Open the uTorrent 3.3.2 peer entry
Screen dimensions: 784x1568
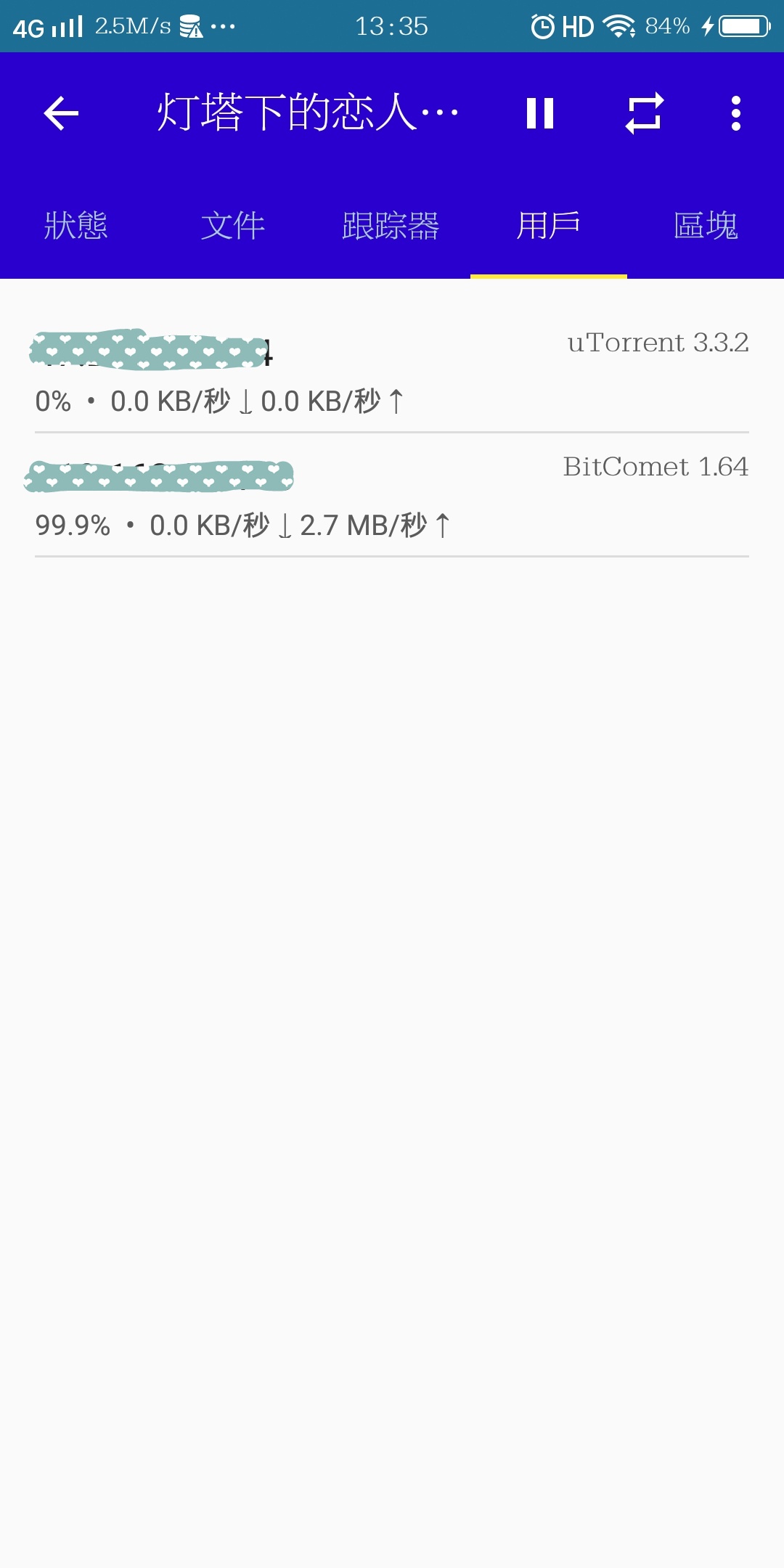pos(392,371)
